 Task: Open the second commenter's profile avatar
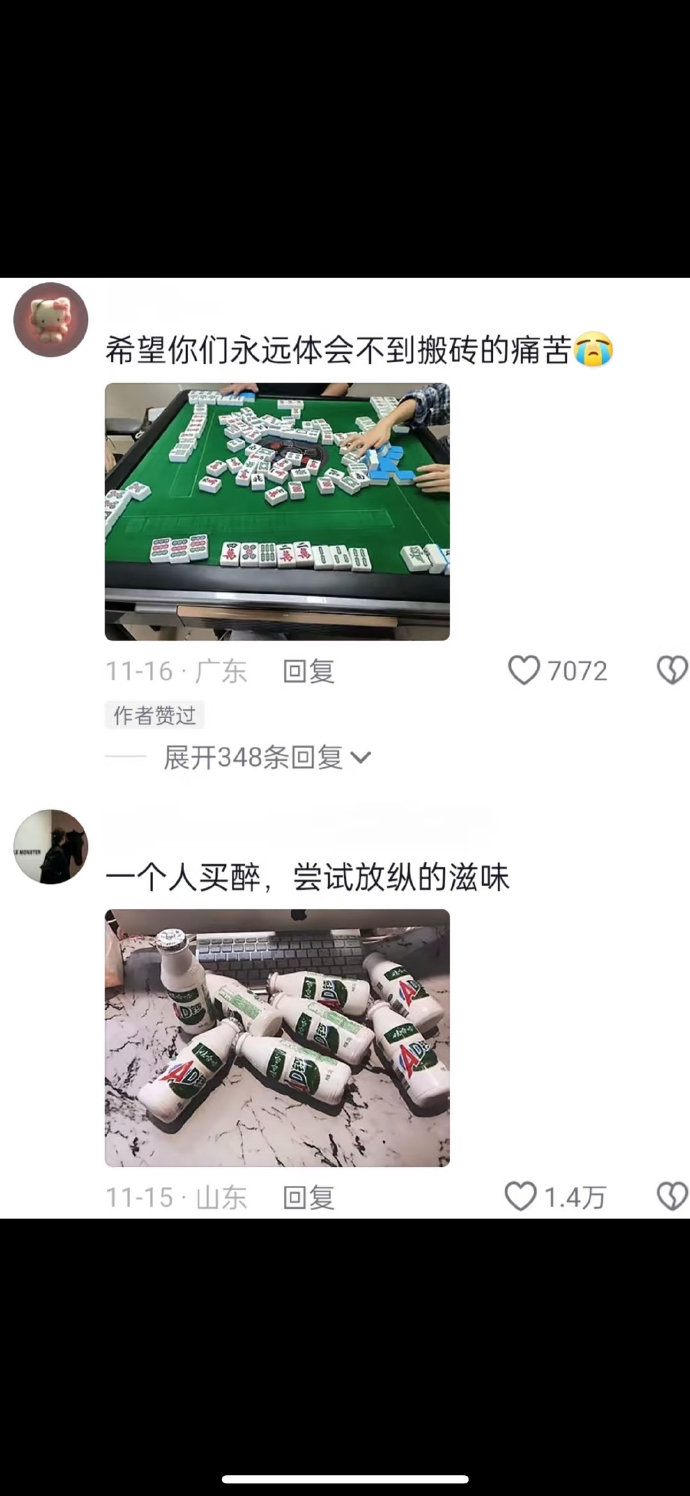pos(50,846)
